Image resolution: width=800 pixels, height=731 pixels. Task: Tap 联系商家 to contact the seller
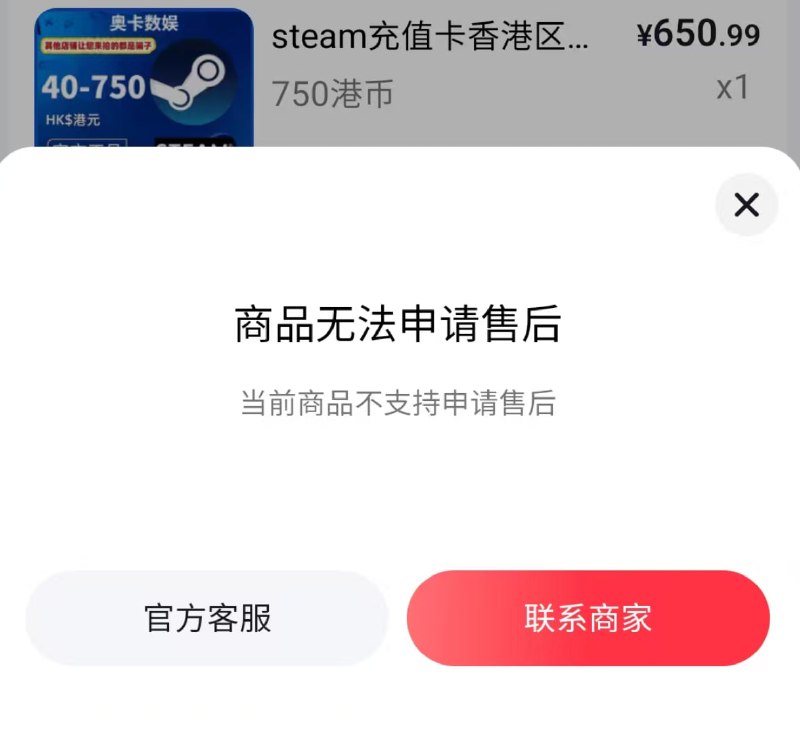588,618
